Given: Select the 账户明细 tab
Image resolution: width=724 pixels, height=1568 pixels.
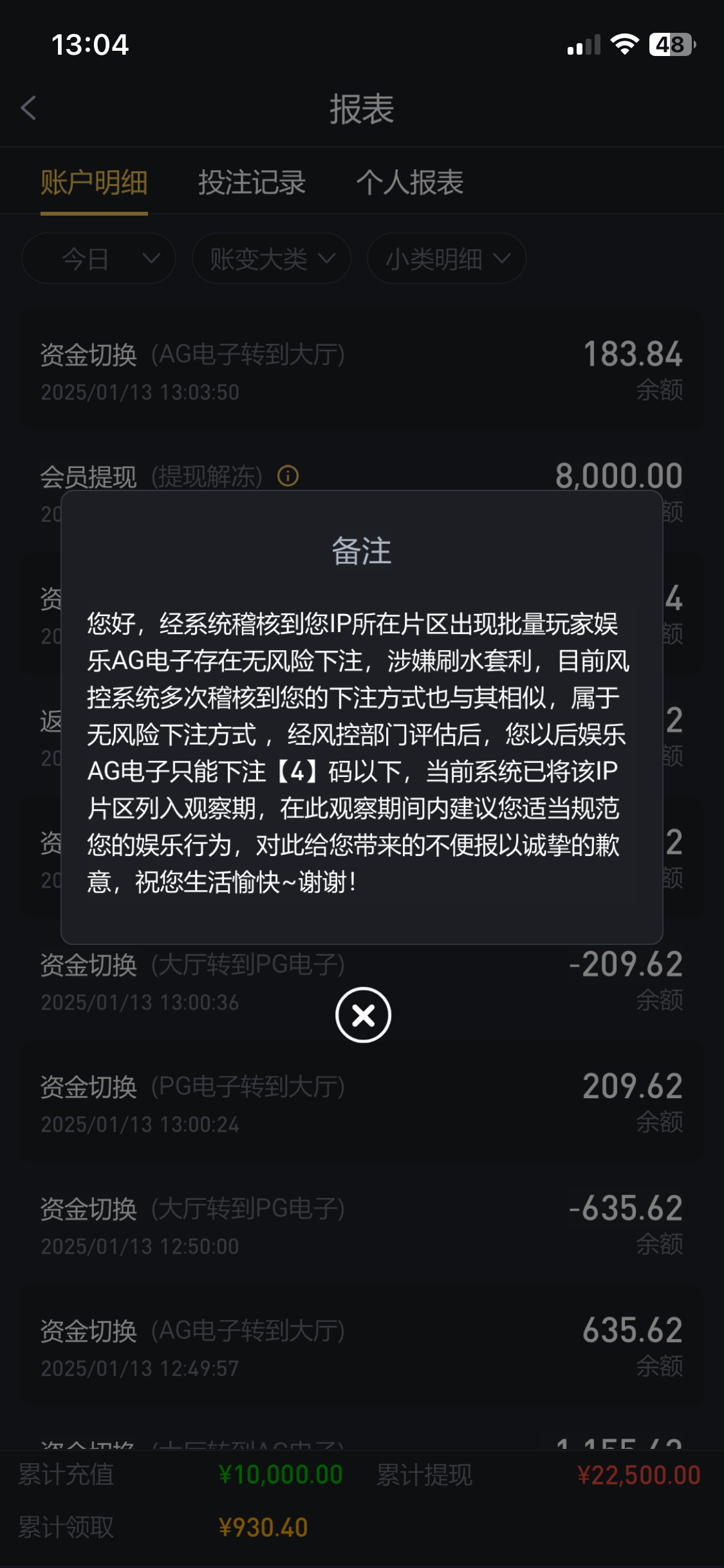Looking at the screenshot, I should [x=94, y=183].
